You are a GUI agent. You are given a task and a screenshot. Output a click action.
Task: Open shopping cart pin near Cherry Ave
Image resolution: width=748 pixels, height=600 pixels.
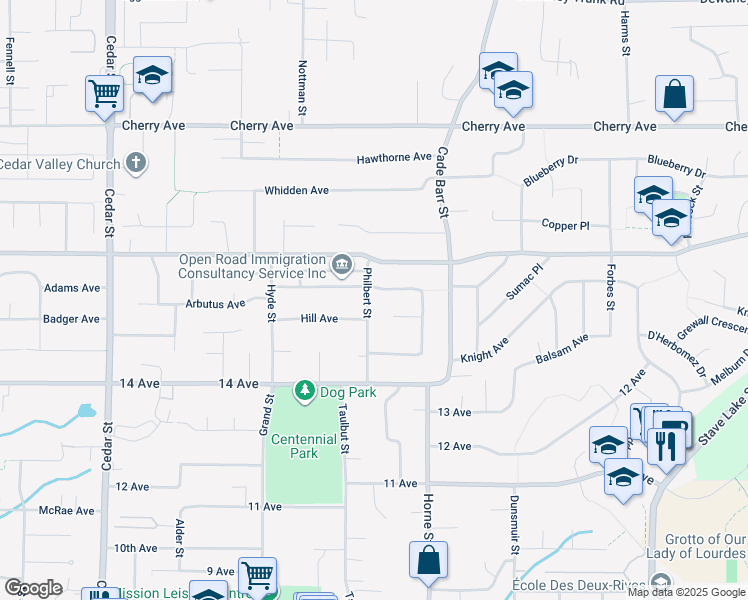[105, 95]
